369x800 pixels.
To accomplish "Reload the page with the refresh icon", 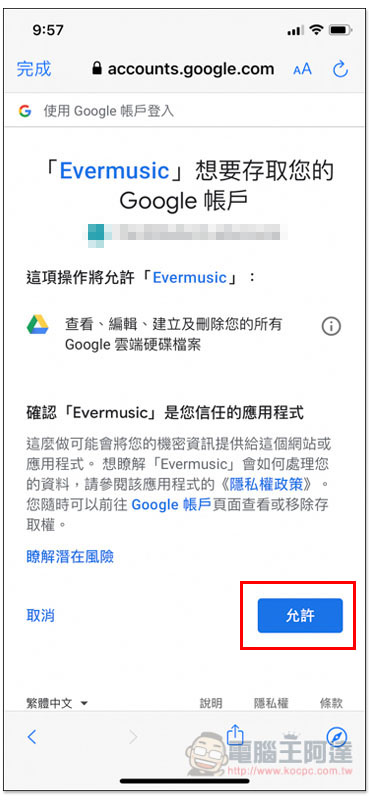I will [340, 69].
